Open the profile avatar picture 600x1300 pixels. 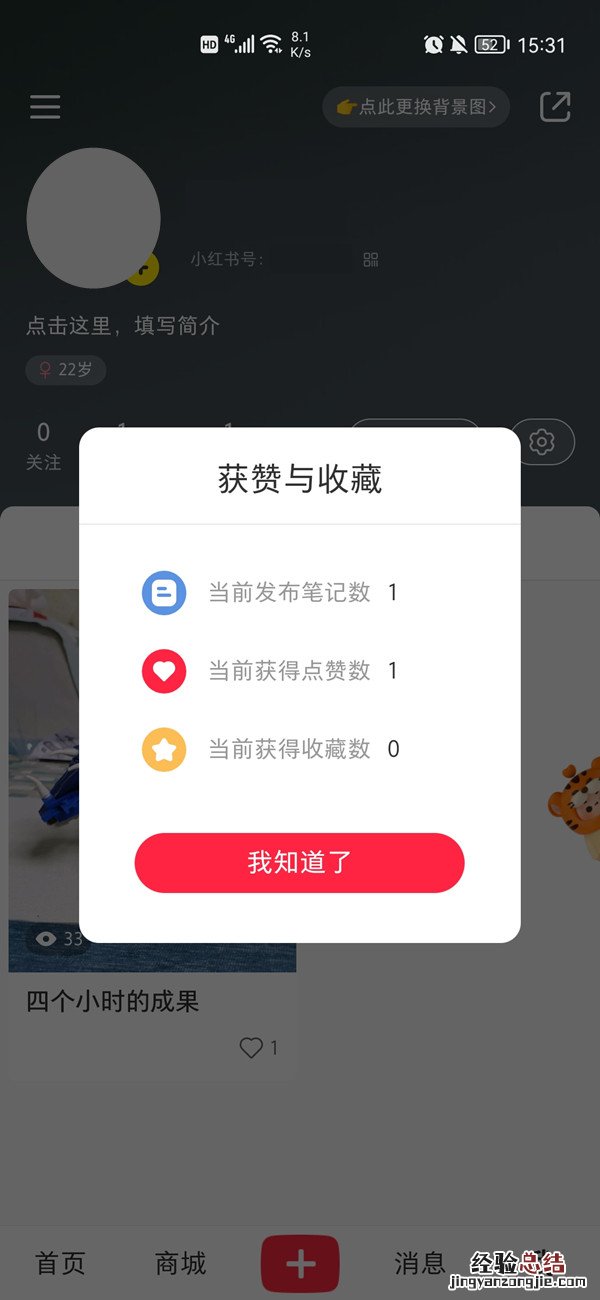pyautogui.click(x=93, y=216)
